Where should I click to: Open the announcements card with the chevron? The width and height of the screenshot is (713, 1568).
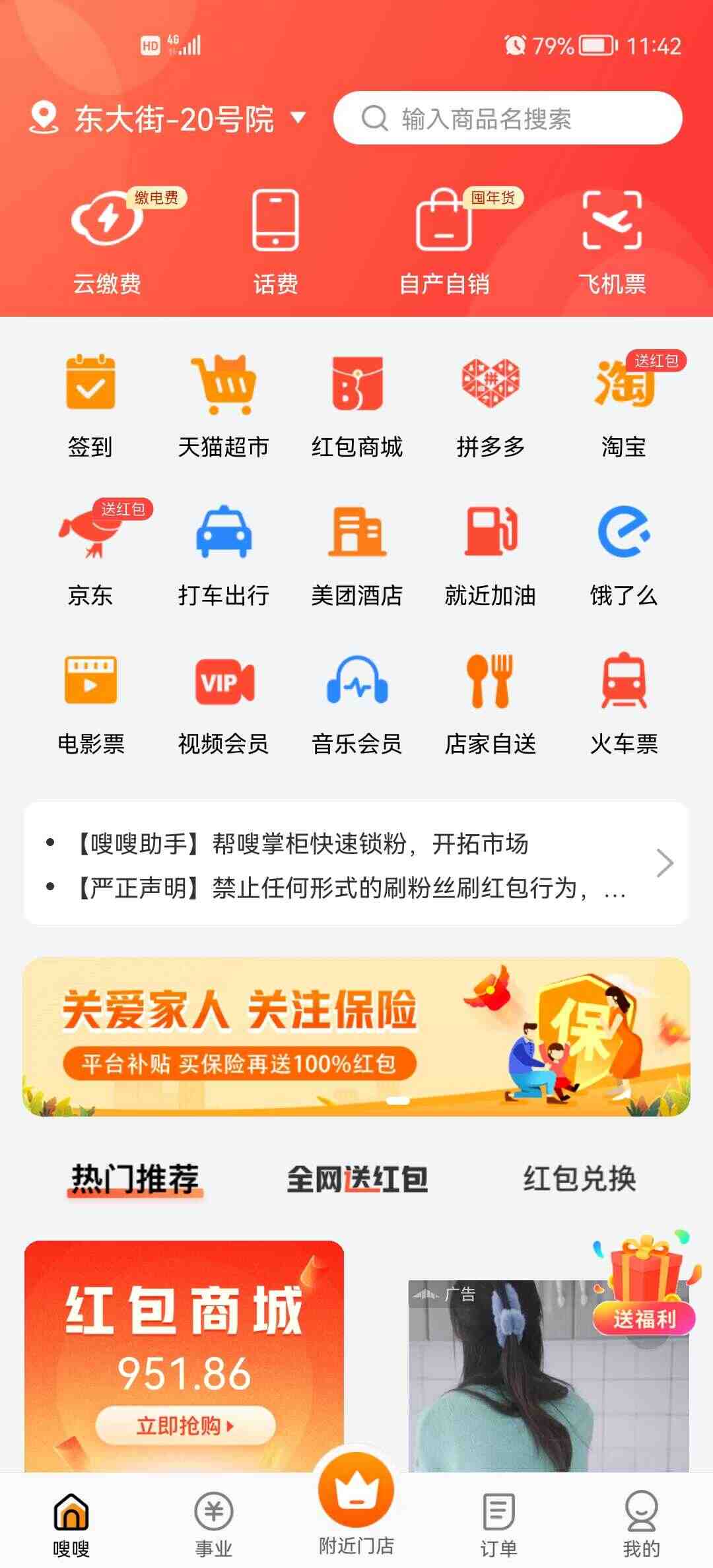356,863
